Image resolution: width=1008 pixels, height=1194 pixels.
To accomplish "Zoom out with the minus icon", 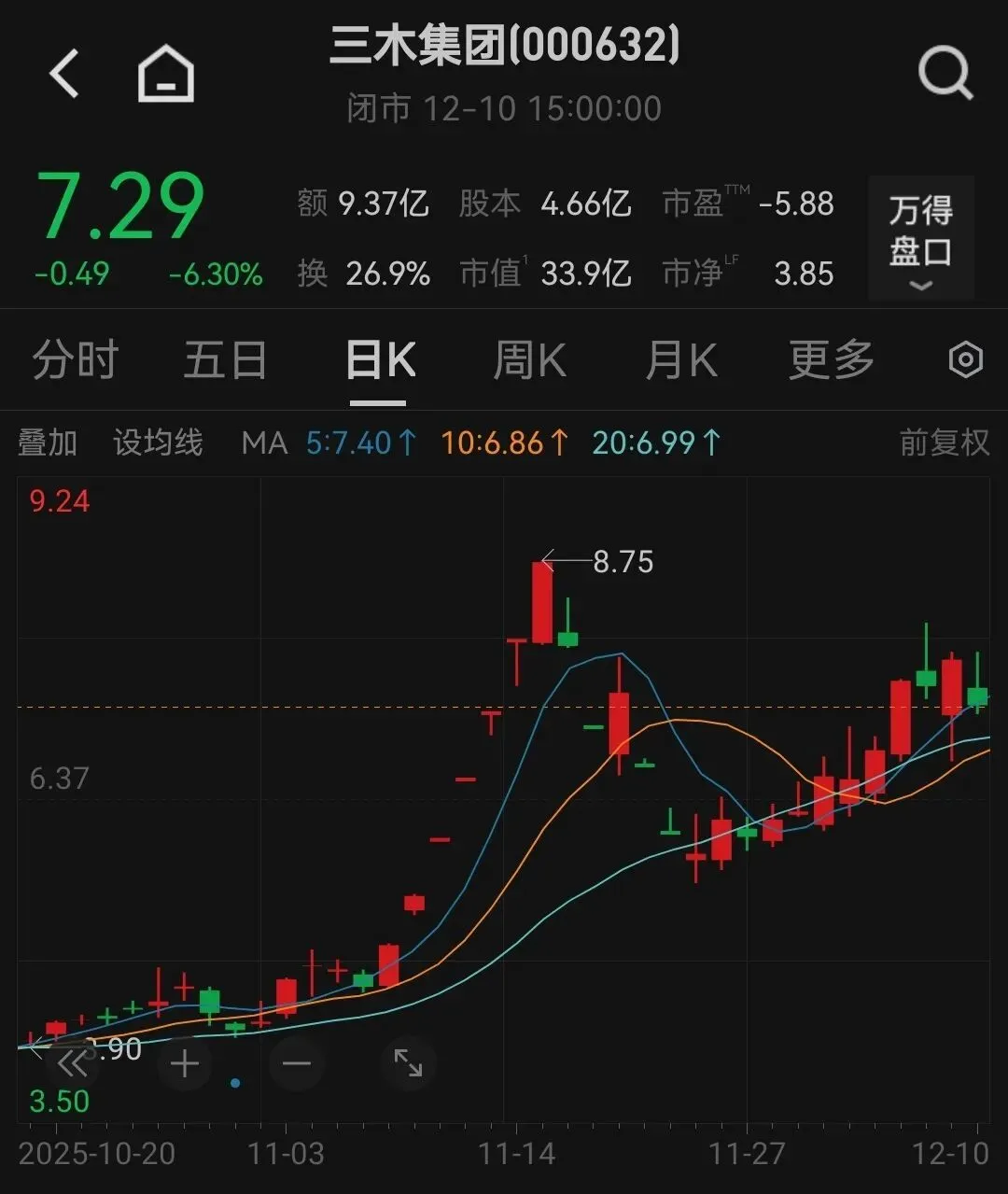I will (297, 1063).
